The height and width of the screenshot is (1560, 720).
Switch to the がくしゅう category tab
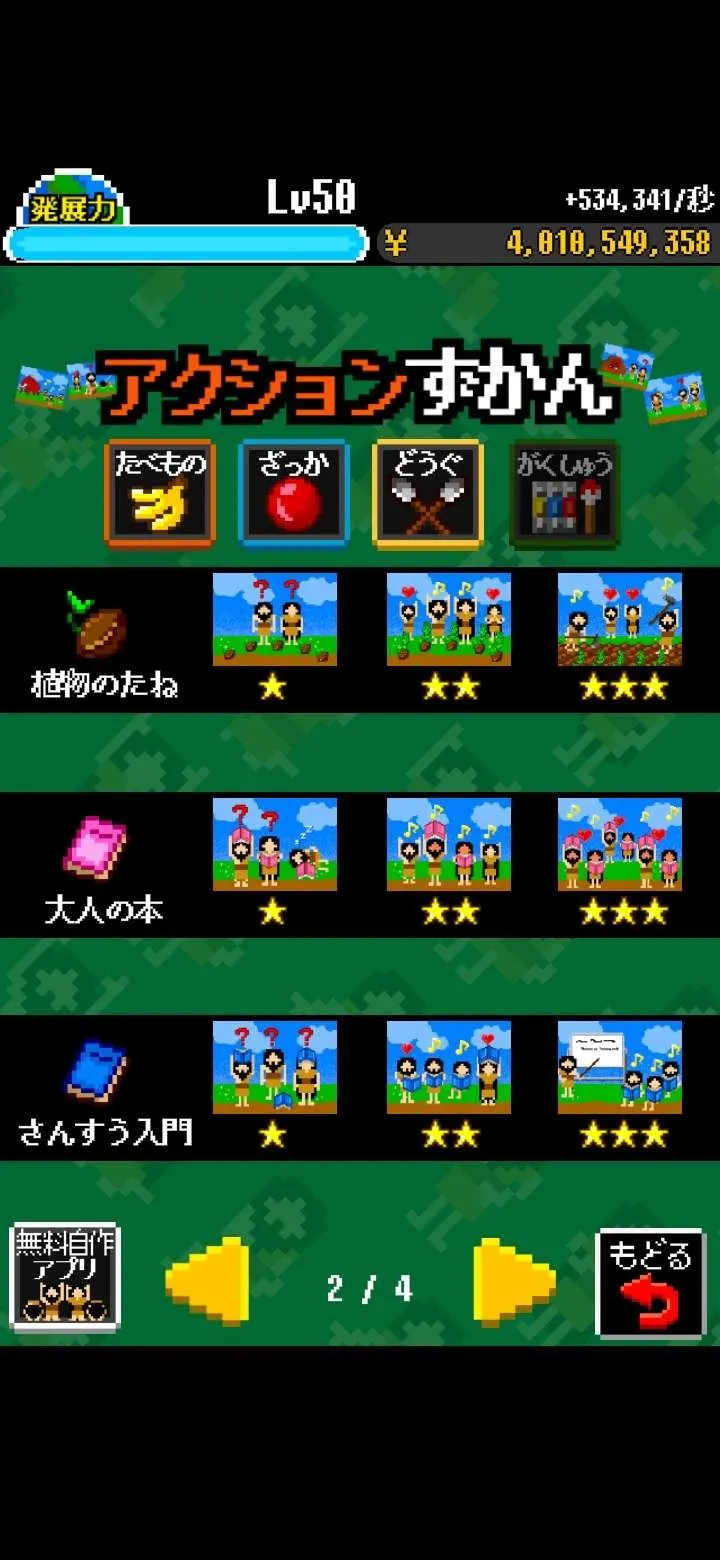[564, 494]
